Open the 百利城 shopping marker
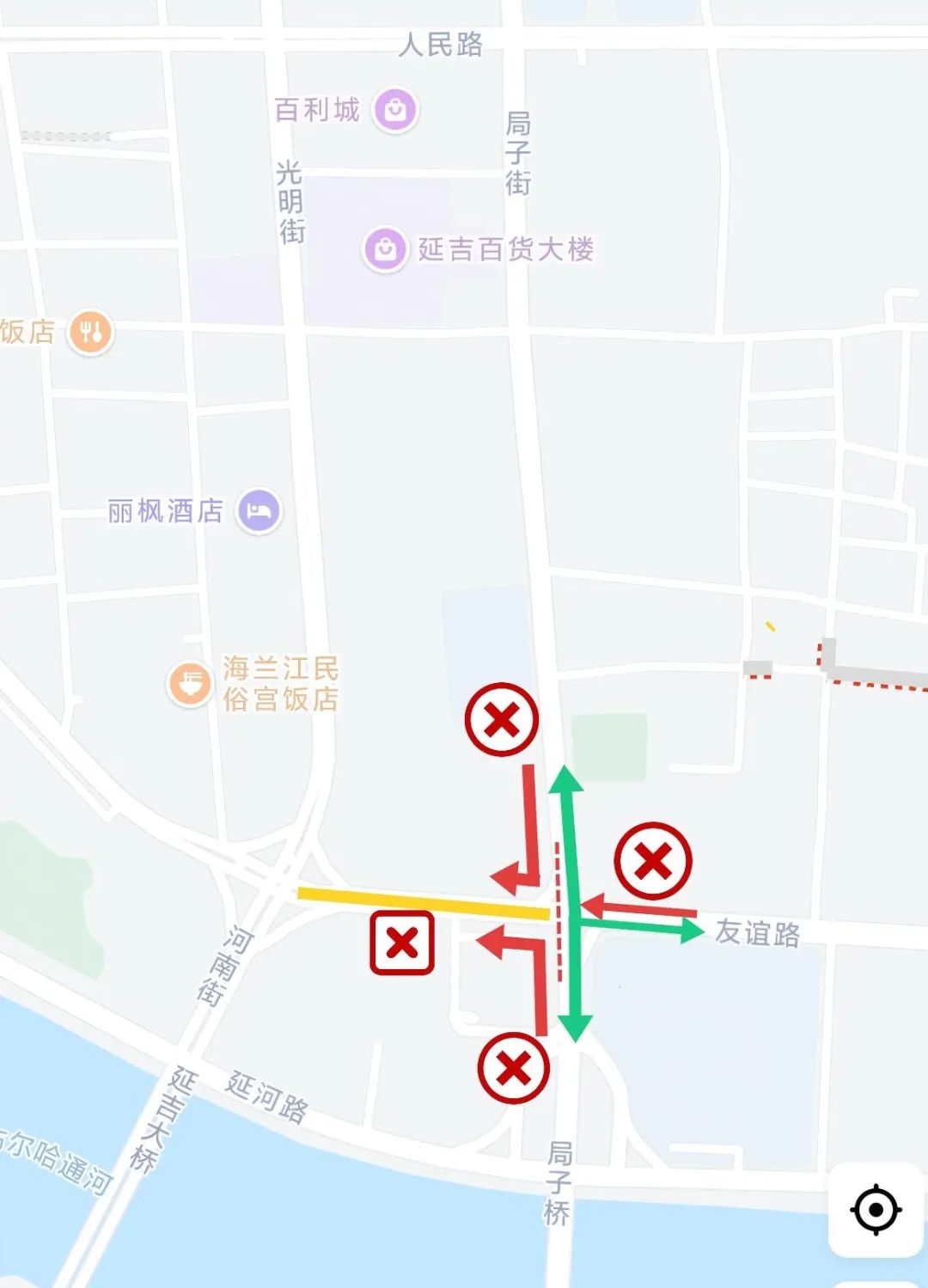The width and height of the screenshot is (928, 1288). [395, 110]
